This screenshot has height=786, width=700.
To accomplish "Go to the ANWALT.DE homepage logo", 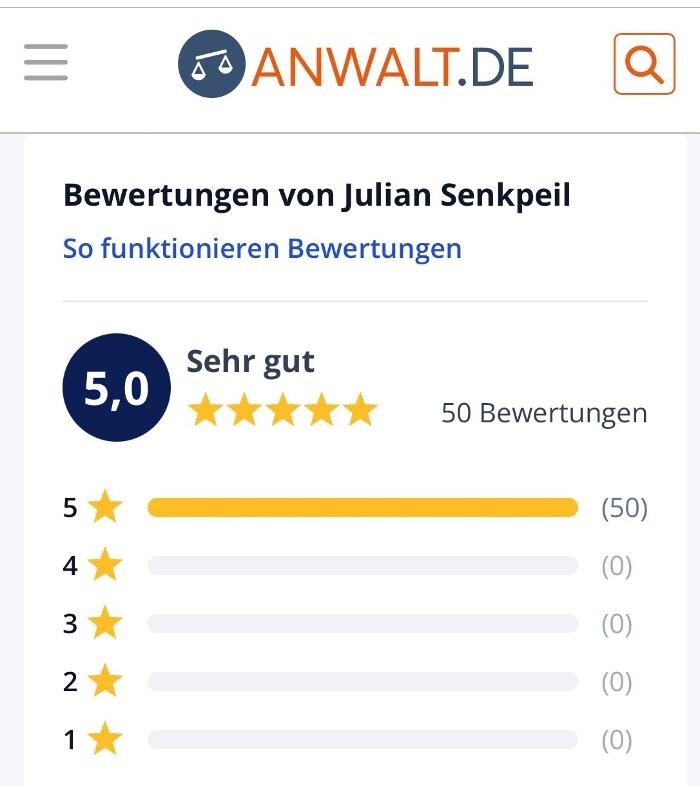I will [x=355, y=65].
